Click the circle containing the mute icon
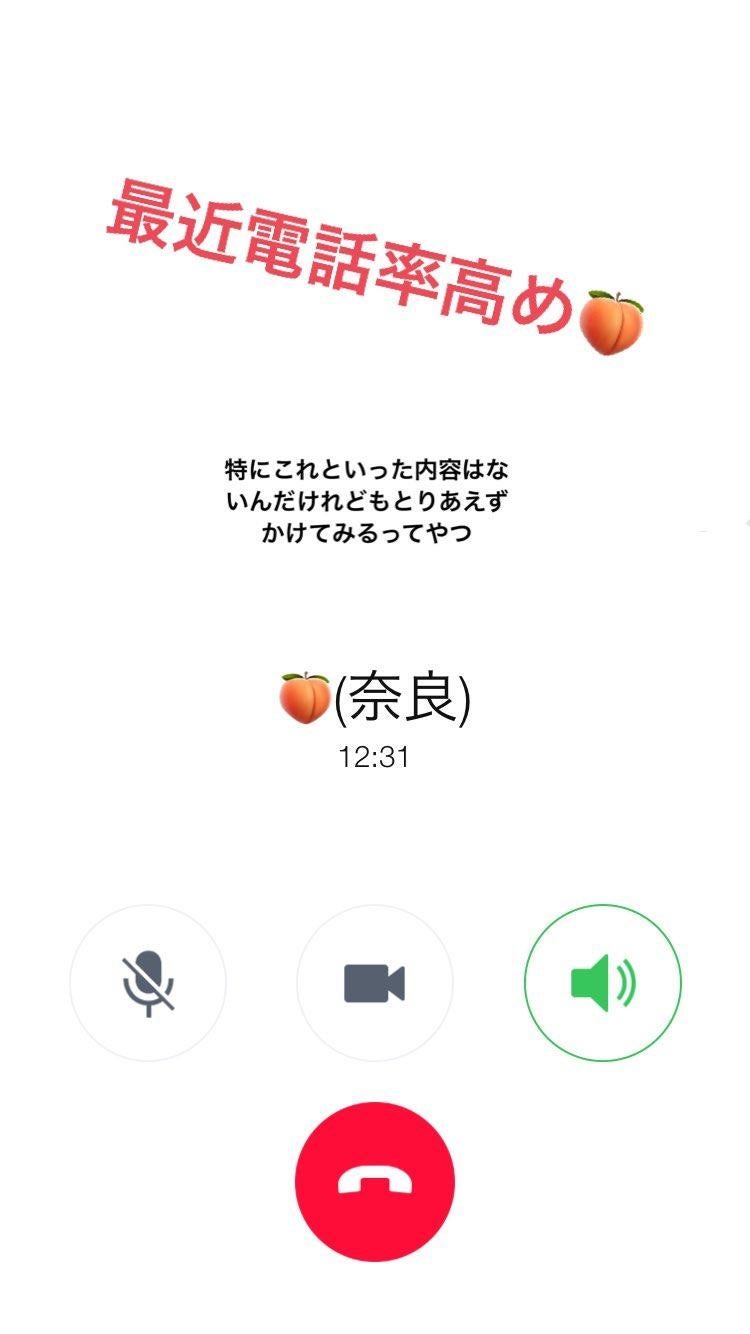Image resolution: width=750 pixels, height=1334 pixels. point(148,983)
